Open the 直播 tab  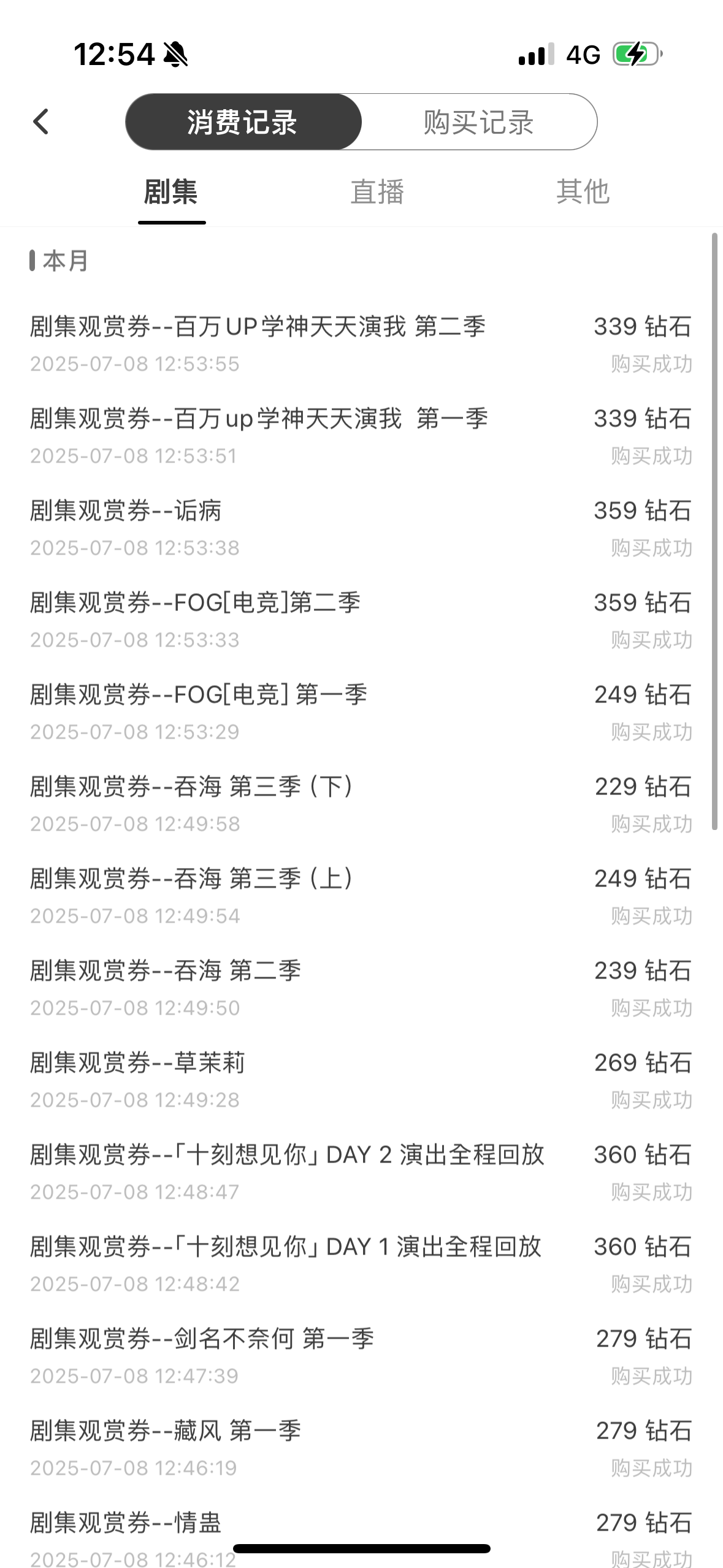pyautogui.click(x=377, y=192)
